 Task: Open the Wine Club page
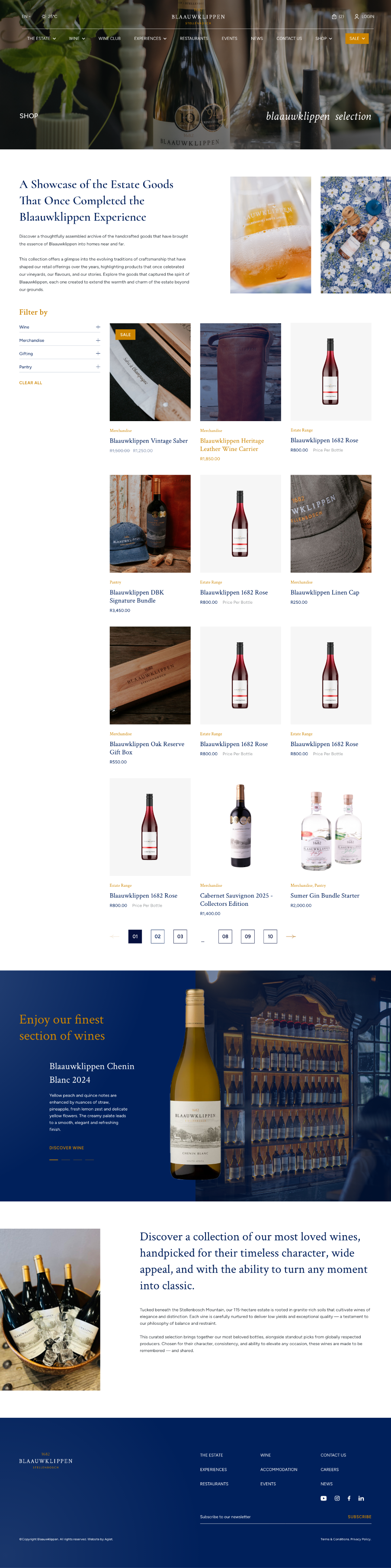109,39
